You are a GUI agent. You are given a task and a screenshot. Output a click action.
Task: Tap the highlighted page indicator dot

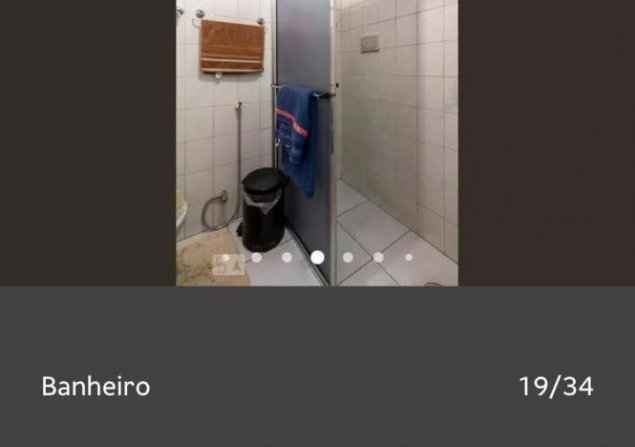pos(317,257)
